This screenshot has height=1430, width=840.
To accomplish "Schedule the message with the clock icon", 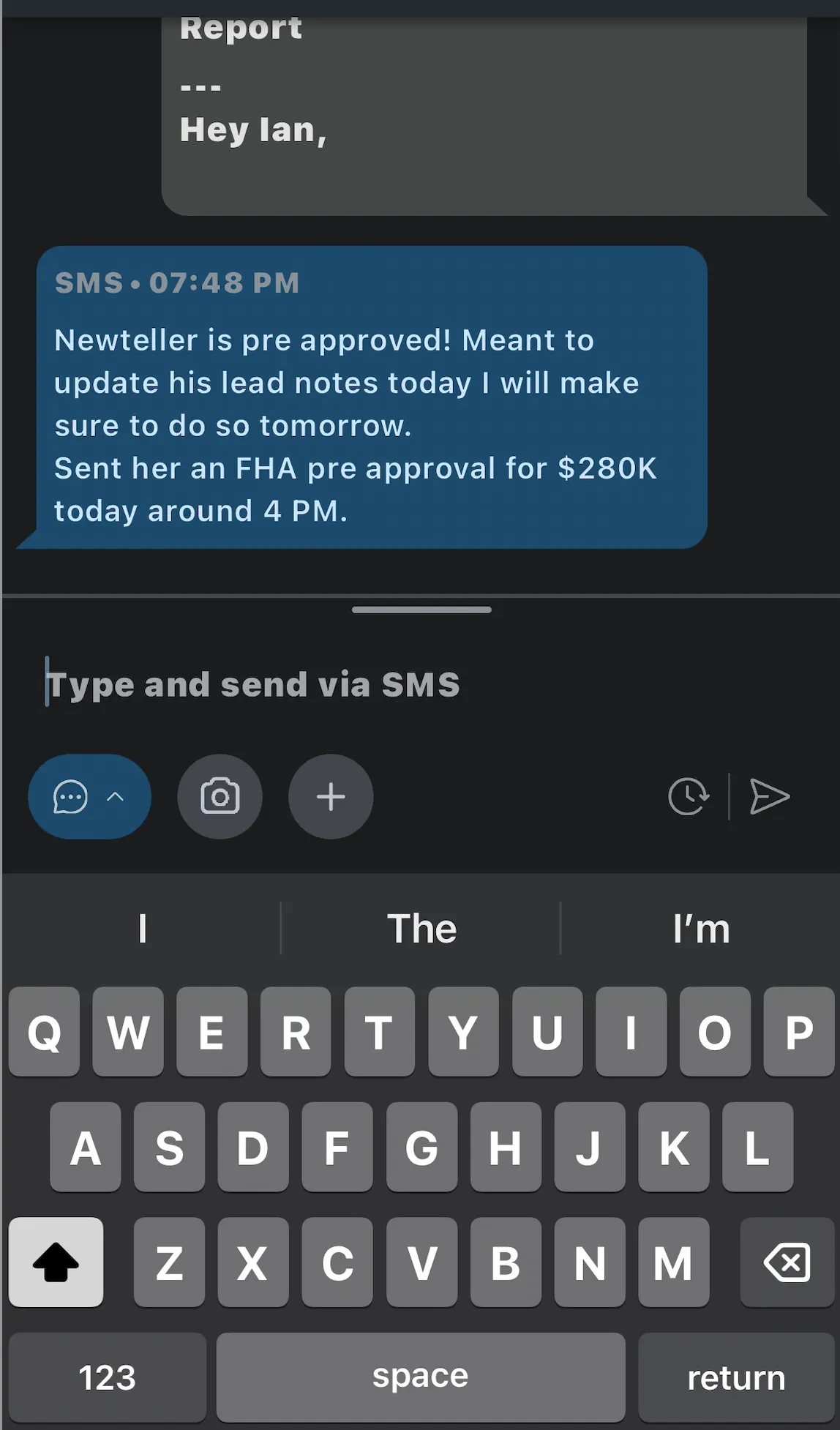I will click(x=689, y=797).
